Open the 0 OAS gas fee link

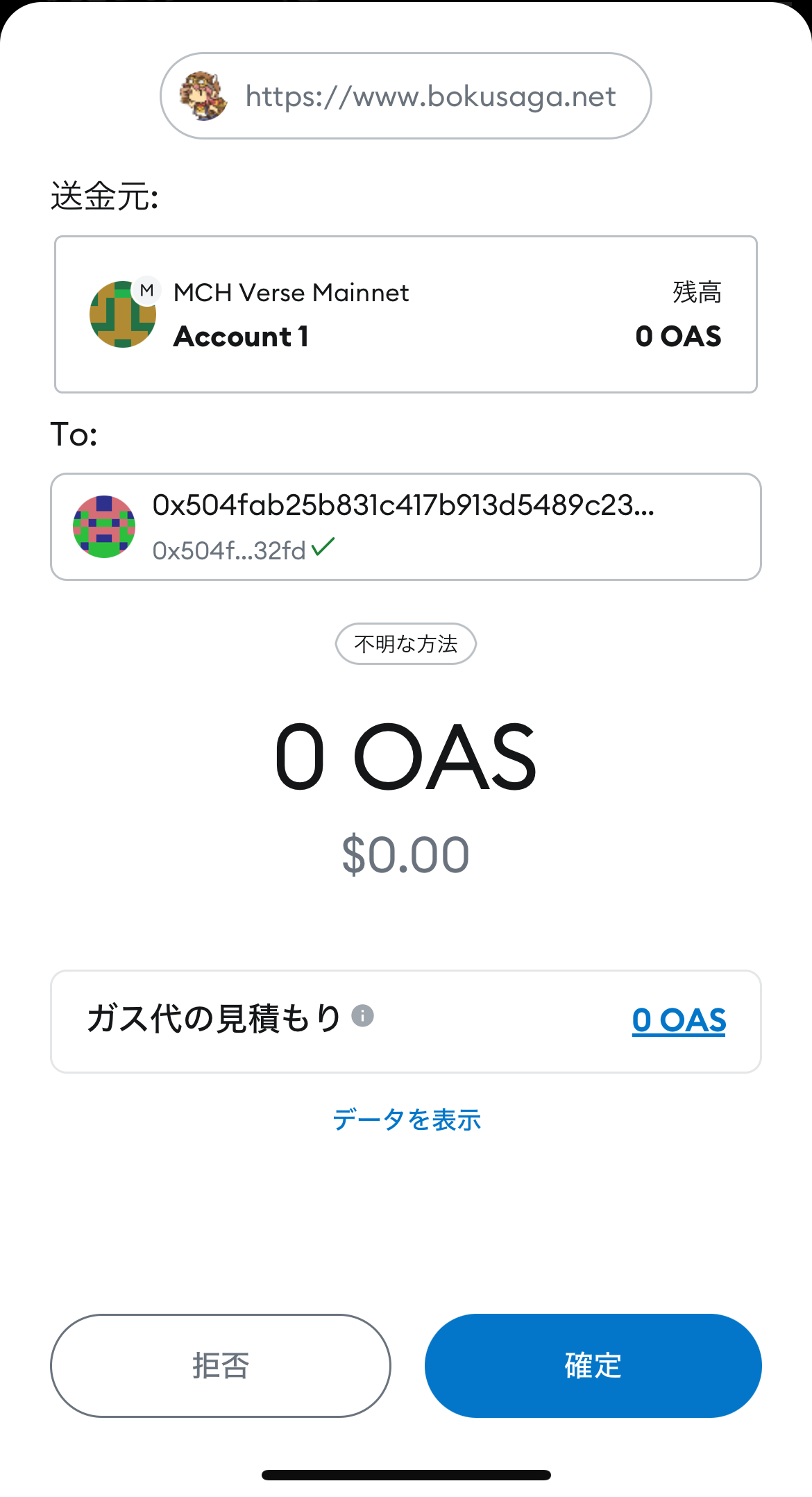(x=678, y=1020)
